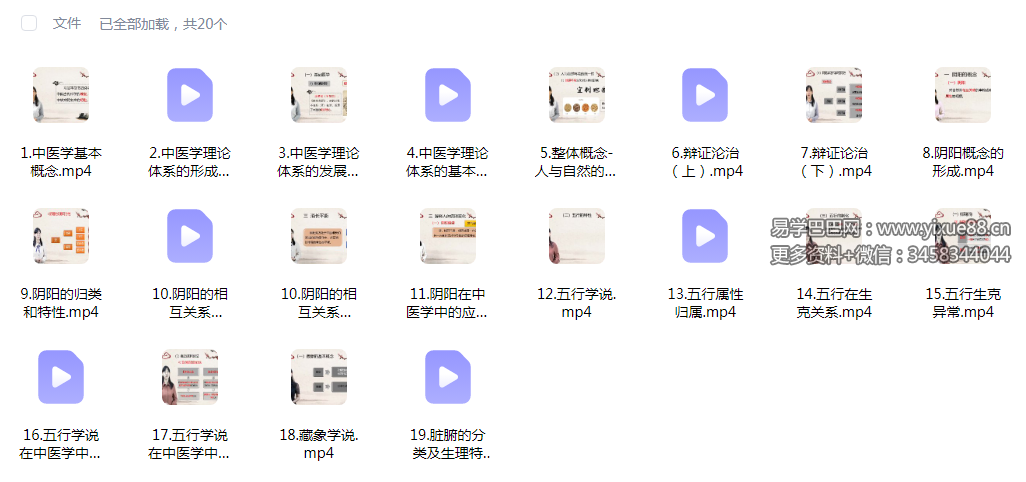
Task: Open video 17.五行学说在中医学中
Action: coord(190,377)
